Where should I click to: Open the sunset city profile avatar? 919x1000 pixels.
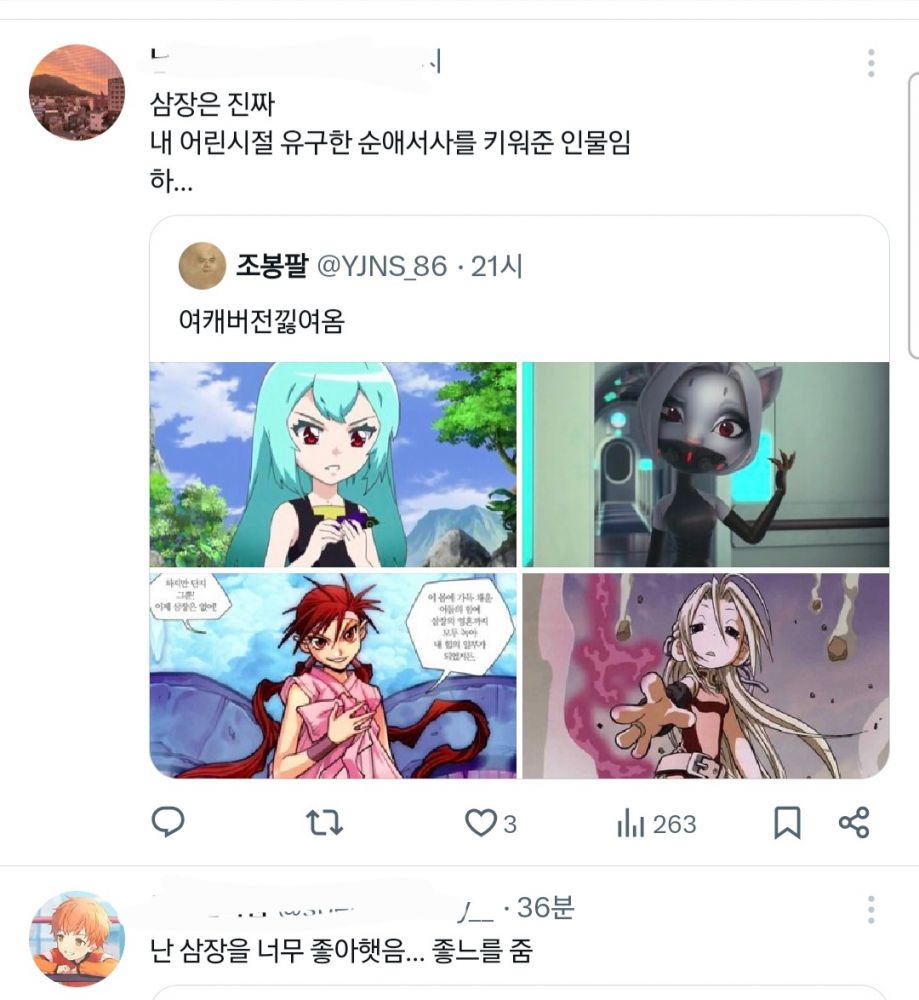[x=77, y=92]
